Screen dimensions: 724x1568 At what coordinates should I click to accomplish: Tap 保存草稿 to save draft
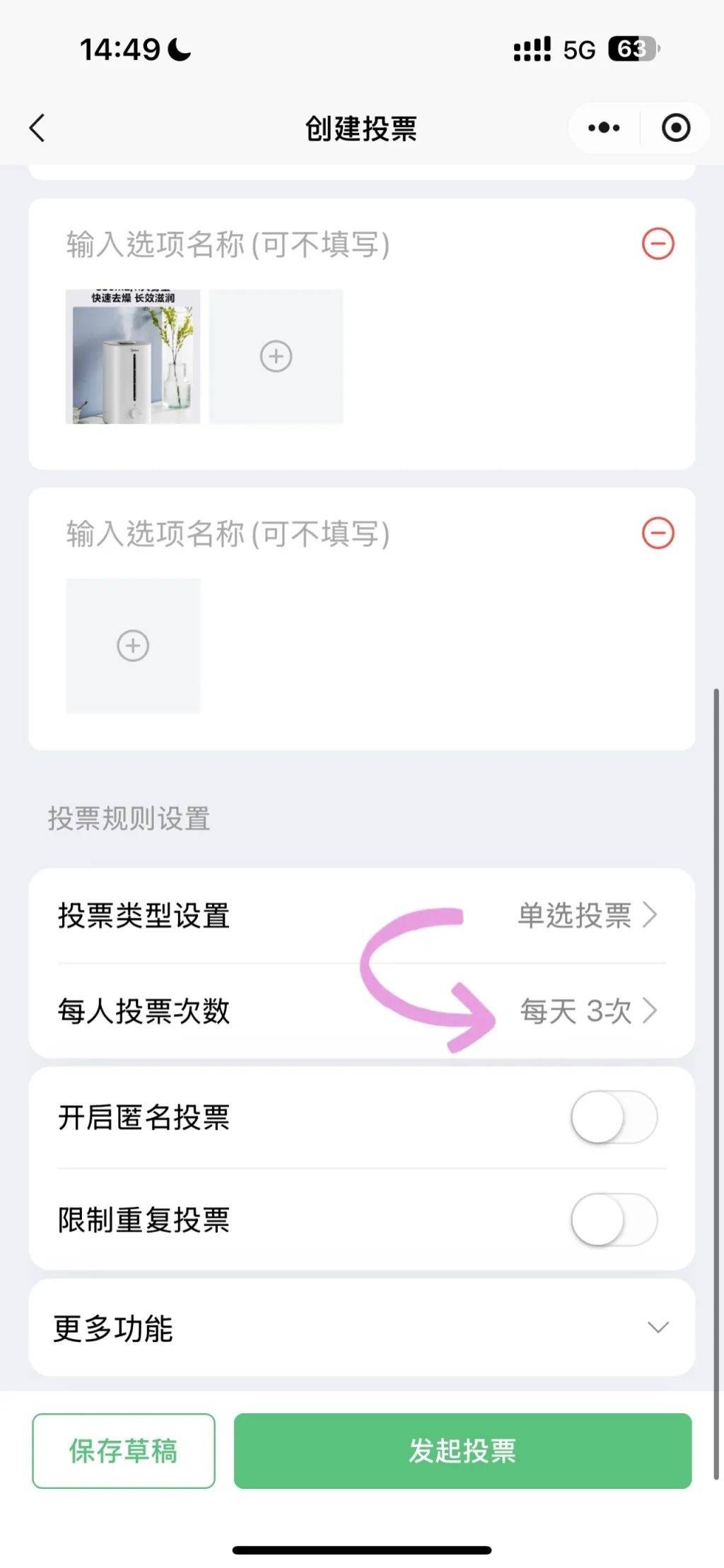click(124, 1451)
